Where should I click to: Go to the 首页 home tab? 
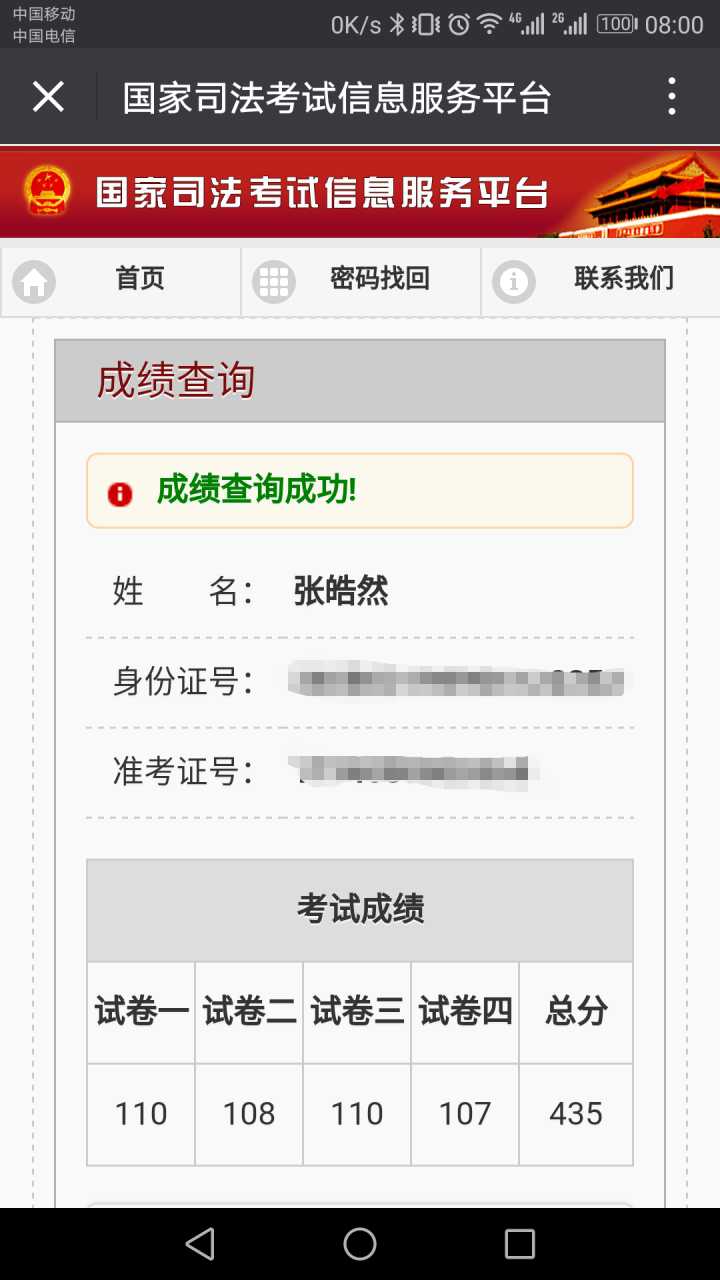pos(121,281)
